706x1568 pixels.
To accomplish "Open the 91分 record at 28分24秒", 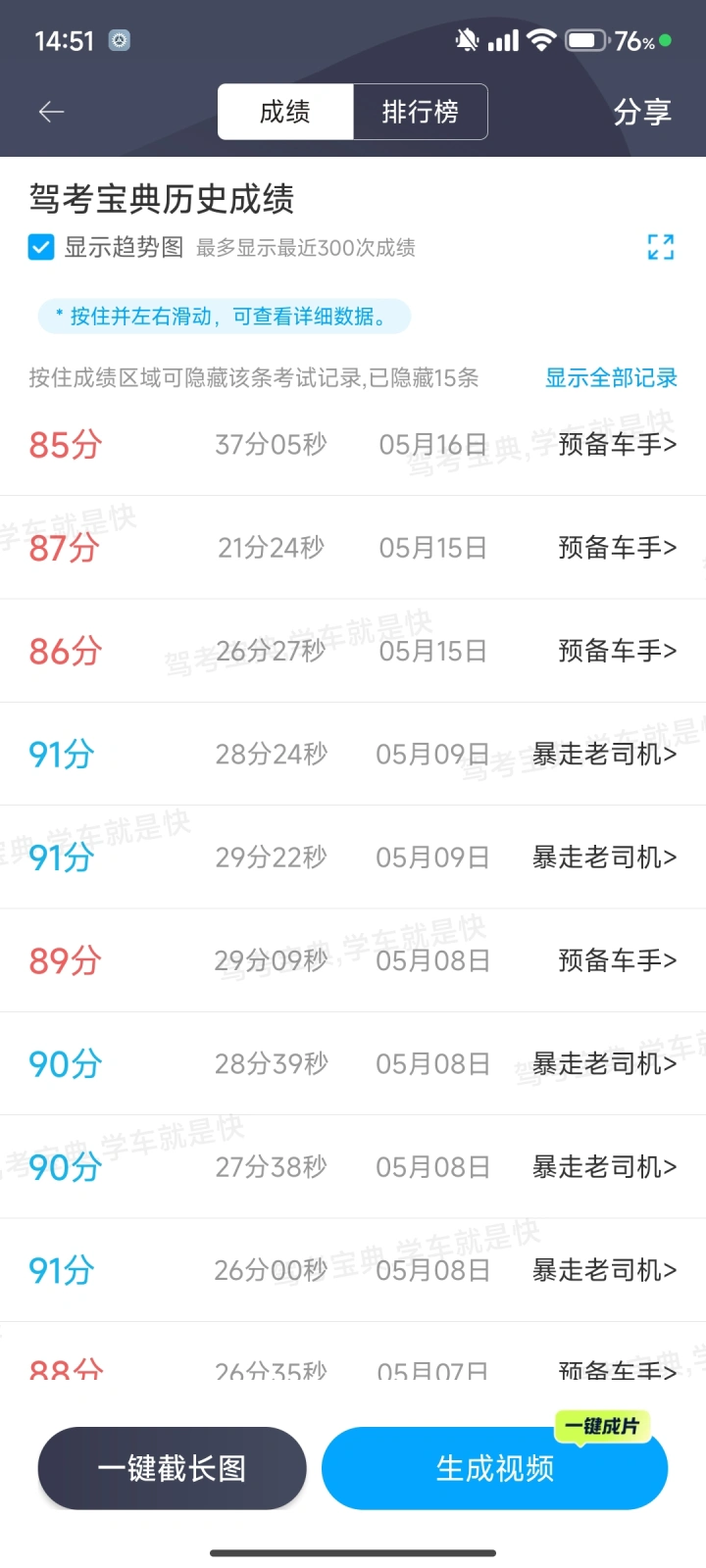I will [353, 755].
